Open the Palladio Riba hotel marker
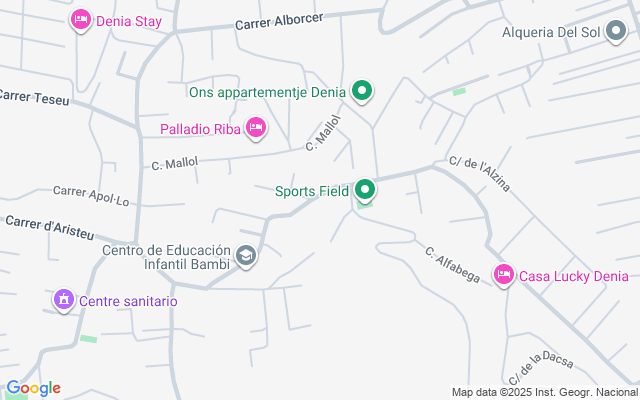 (x=256, y=128)
